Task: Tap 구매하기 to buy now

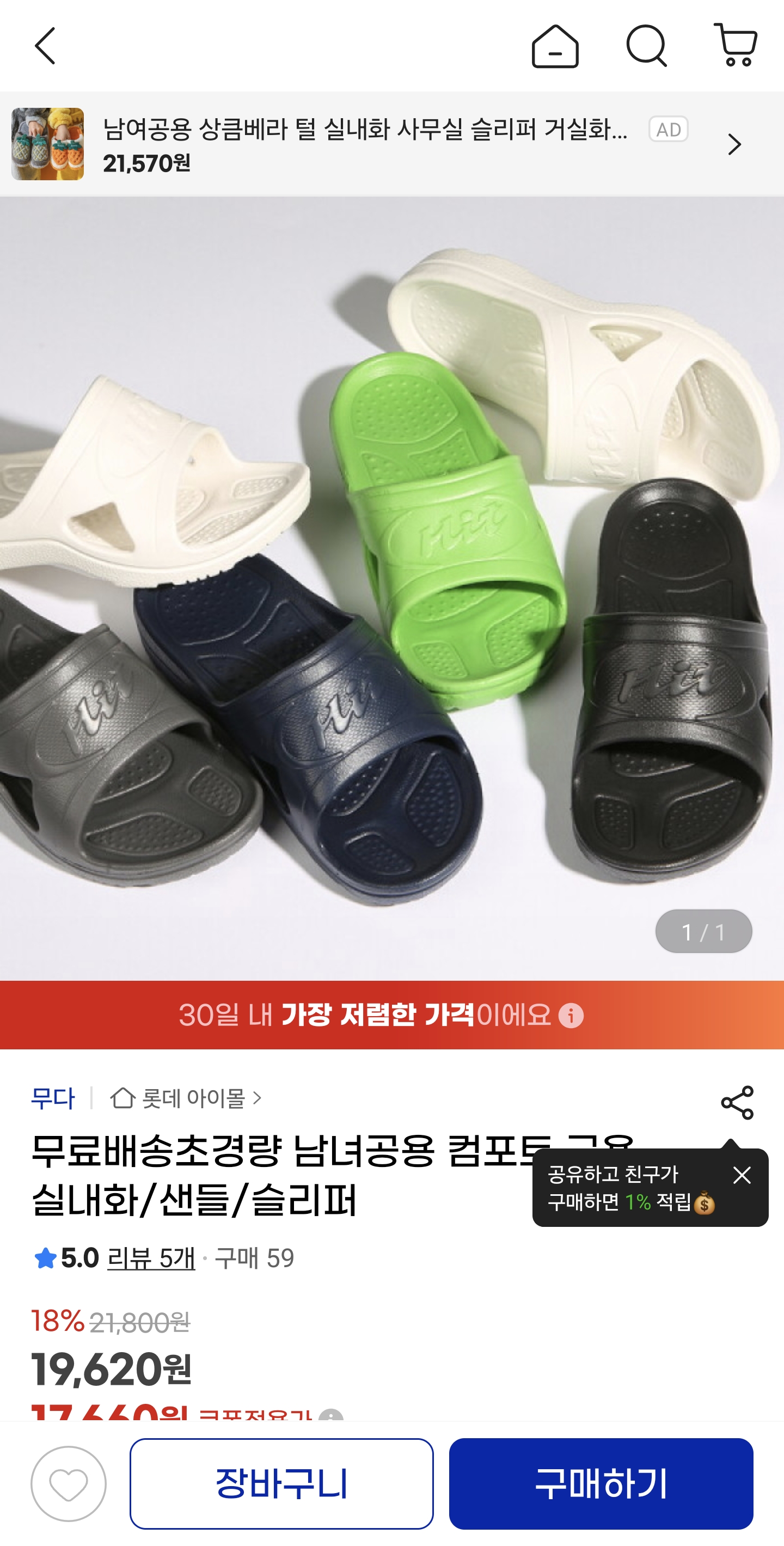Action: coord(601,1483)
